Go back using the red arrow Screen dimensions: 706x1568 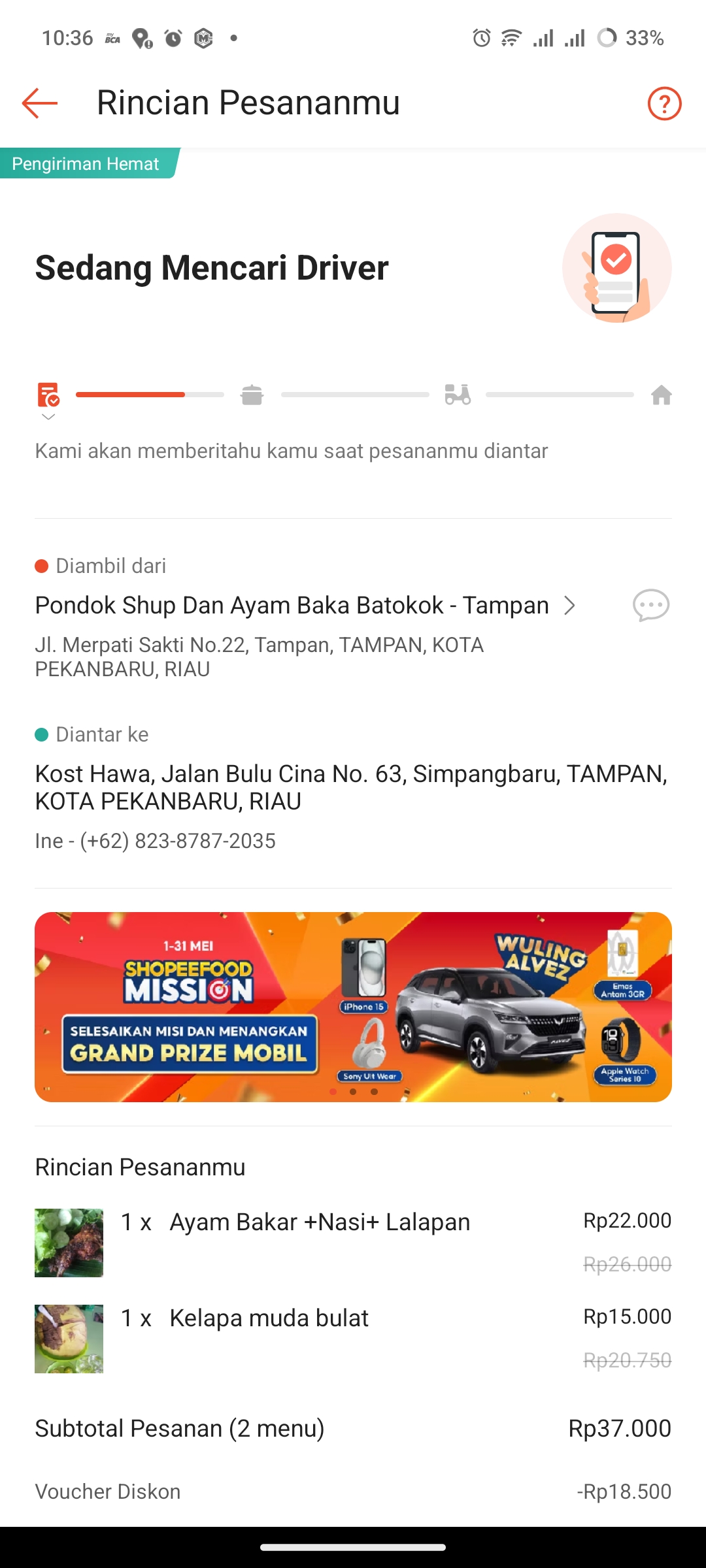point(40,103)
